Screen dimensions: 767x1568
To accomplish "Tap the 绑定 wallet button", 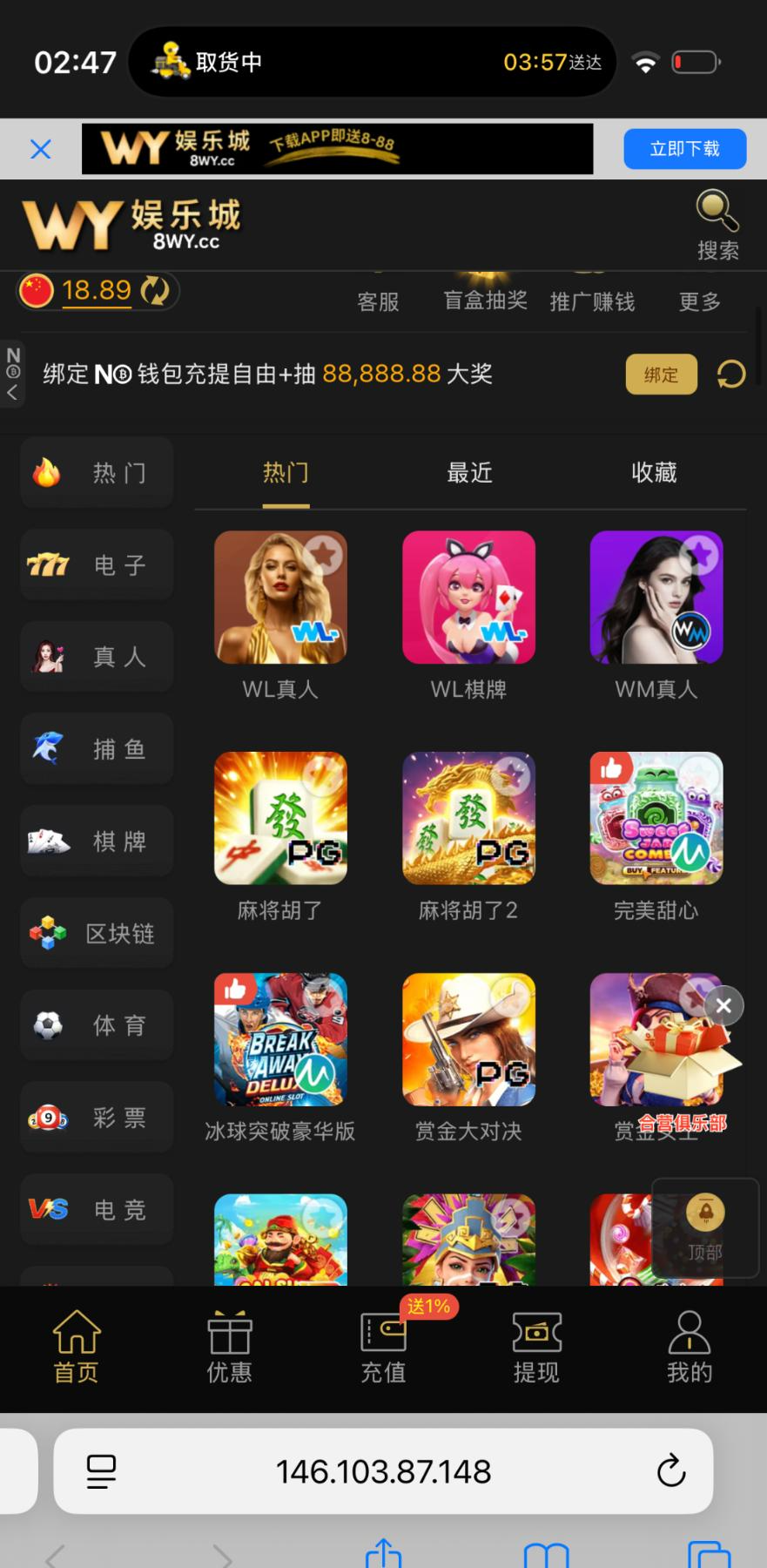I will (661, 375).
